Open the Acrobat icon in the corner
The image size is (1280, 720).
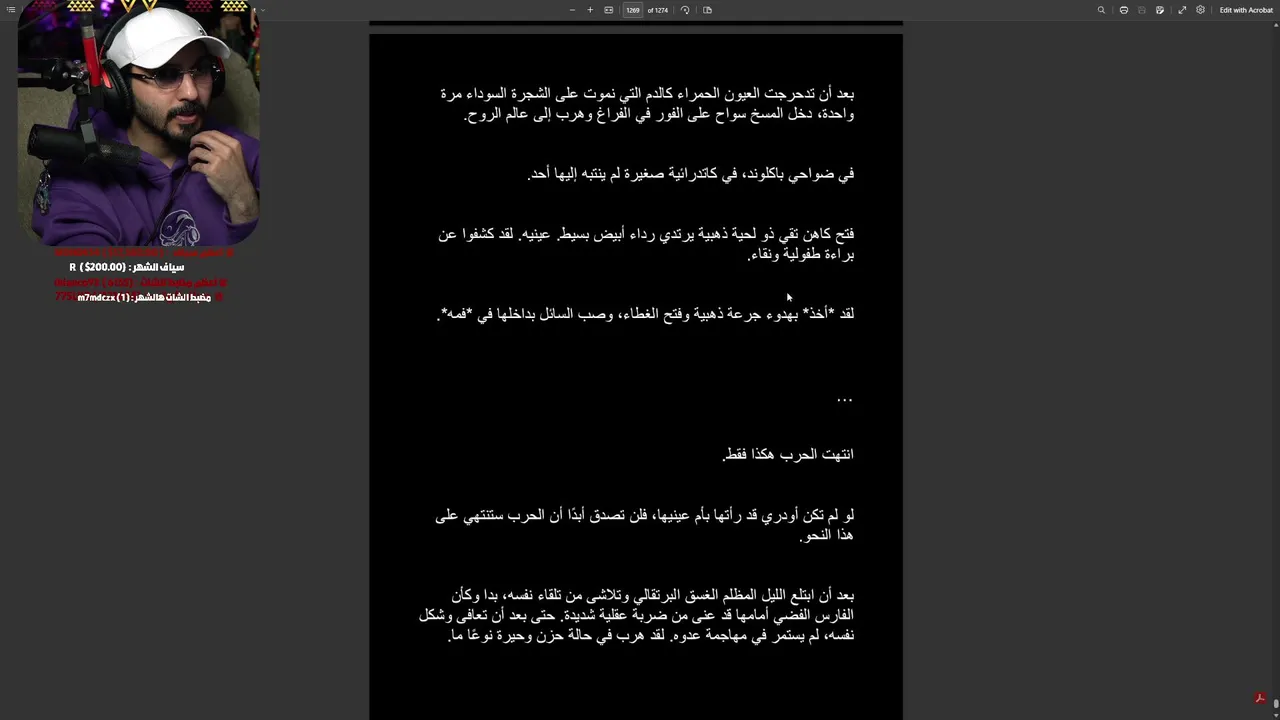tap(1260, 698)
